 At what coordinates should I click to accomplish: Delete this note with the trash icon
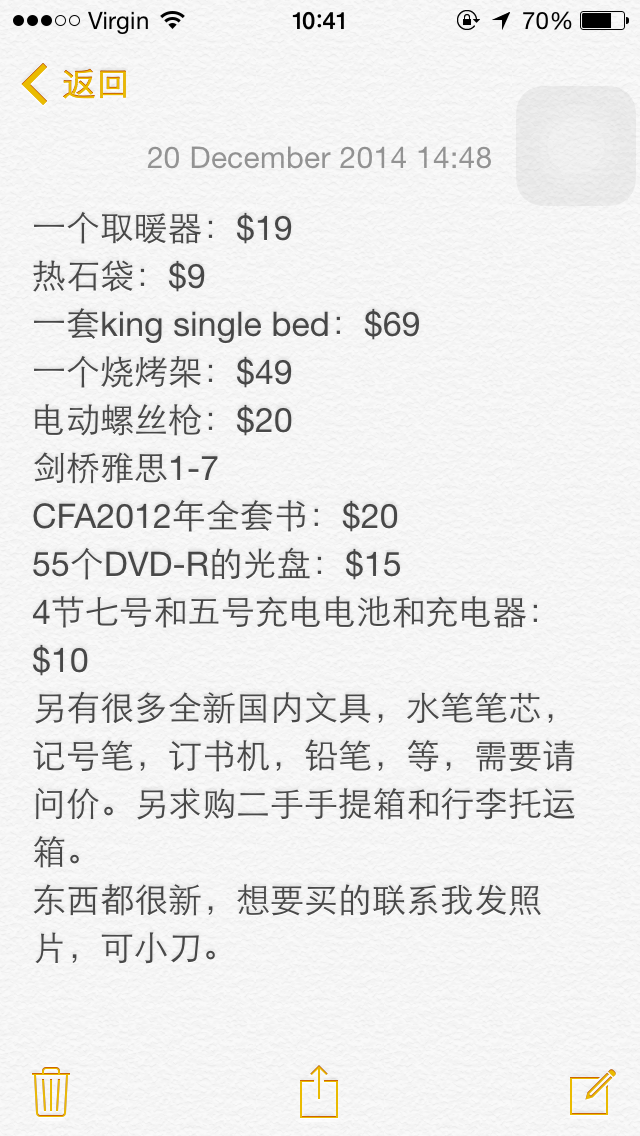(50, 1091)
